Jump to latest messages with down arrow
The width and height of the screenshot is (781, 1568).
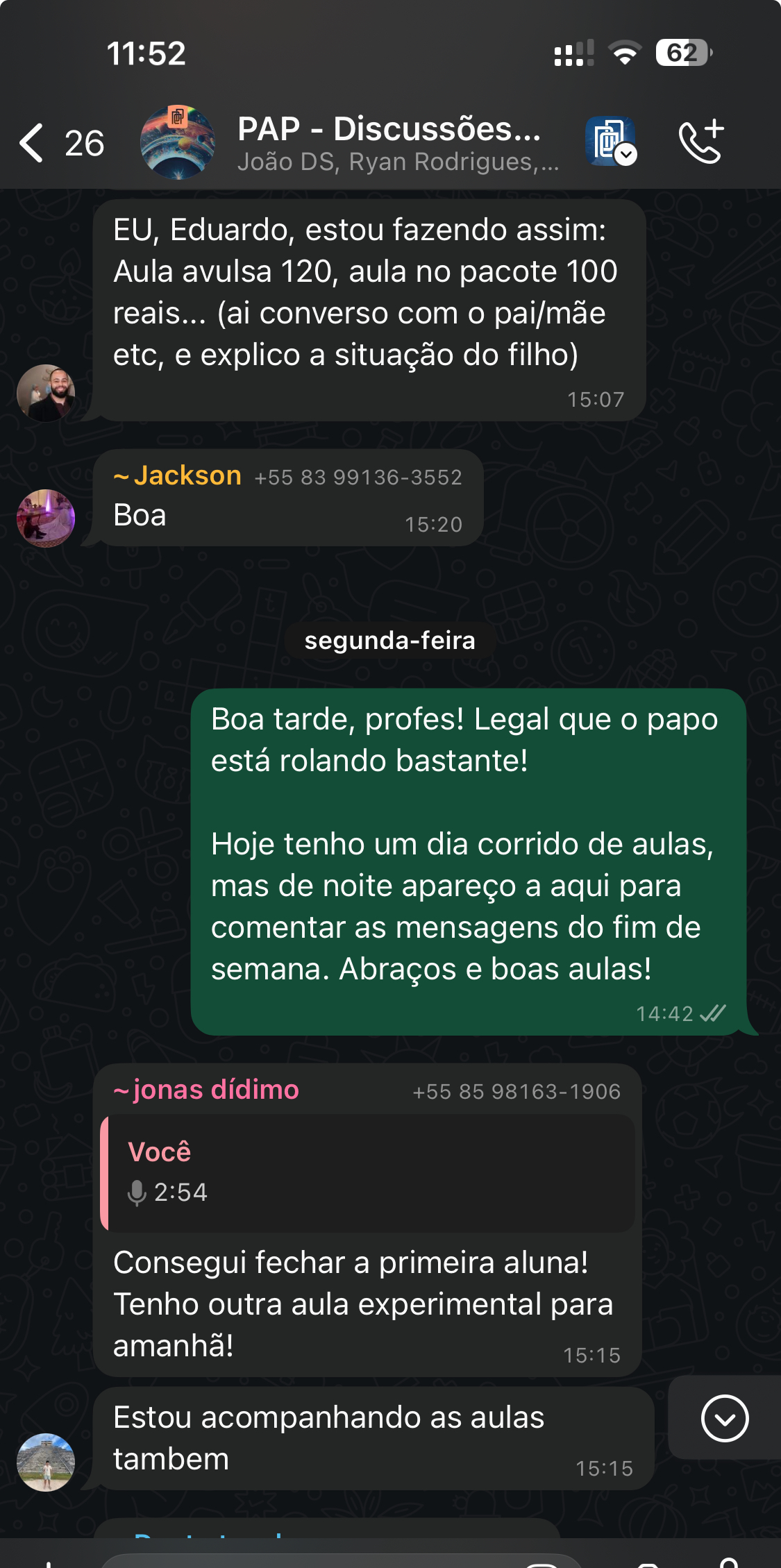tap(724, 1418)
